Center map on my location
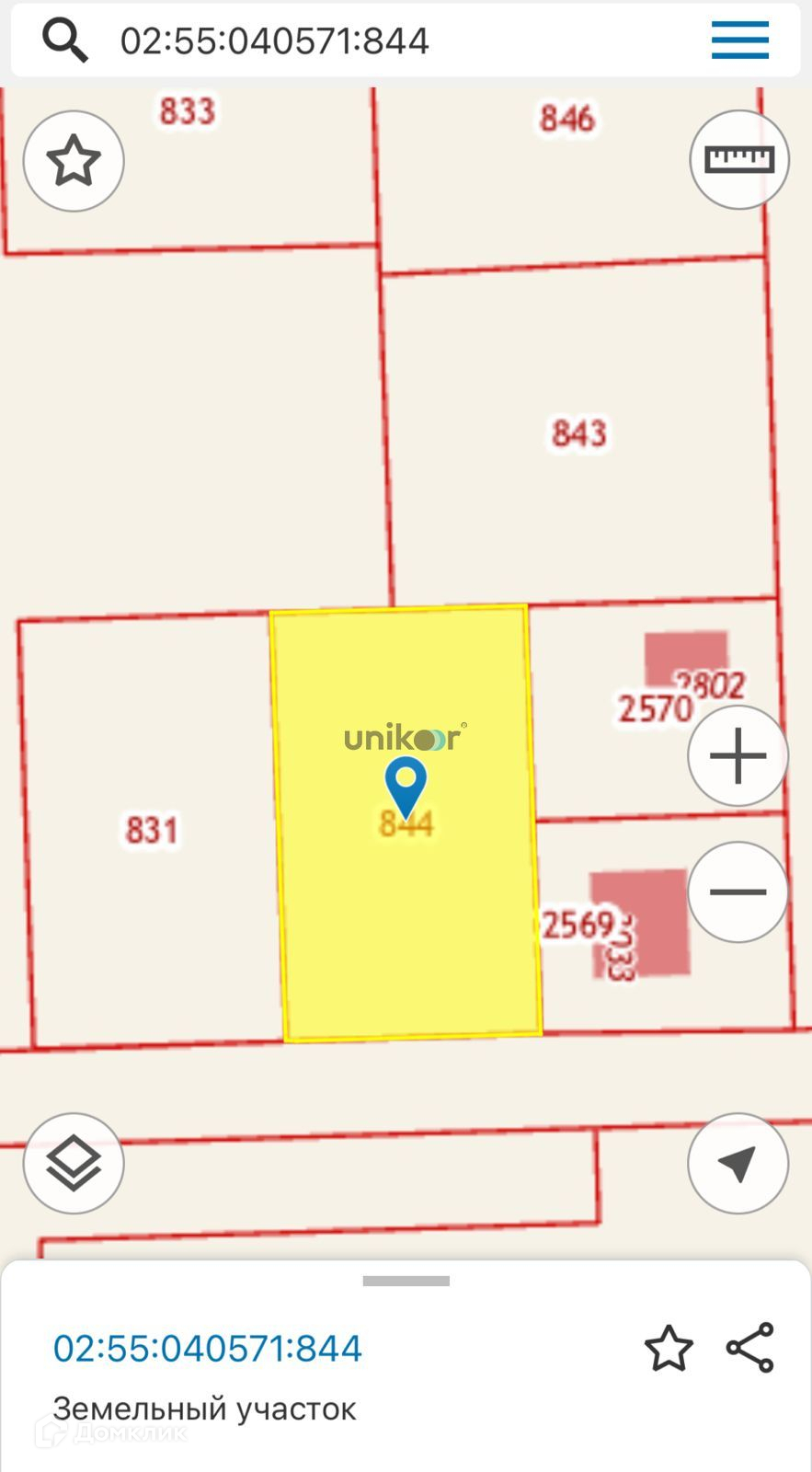Screen dimensions: 812x1472 click(738, 1163)
